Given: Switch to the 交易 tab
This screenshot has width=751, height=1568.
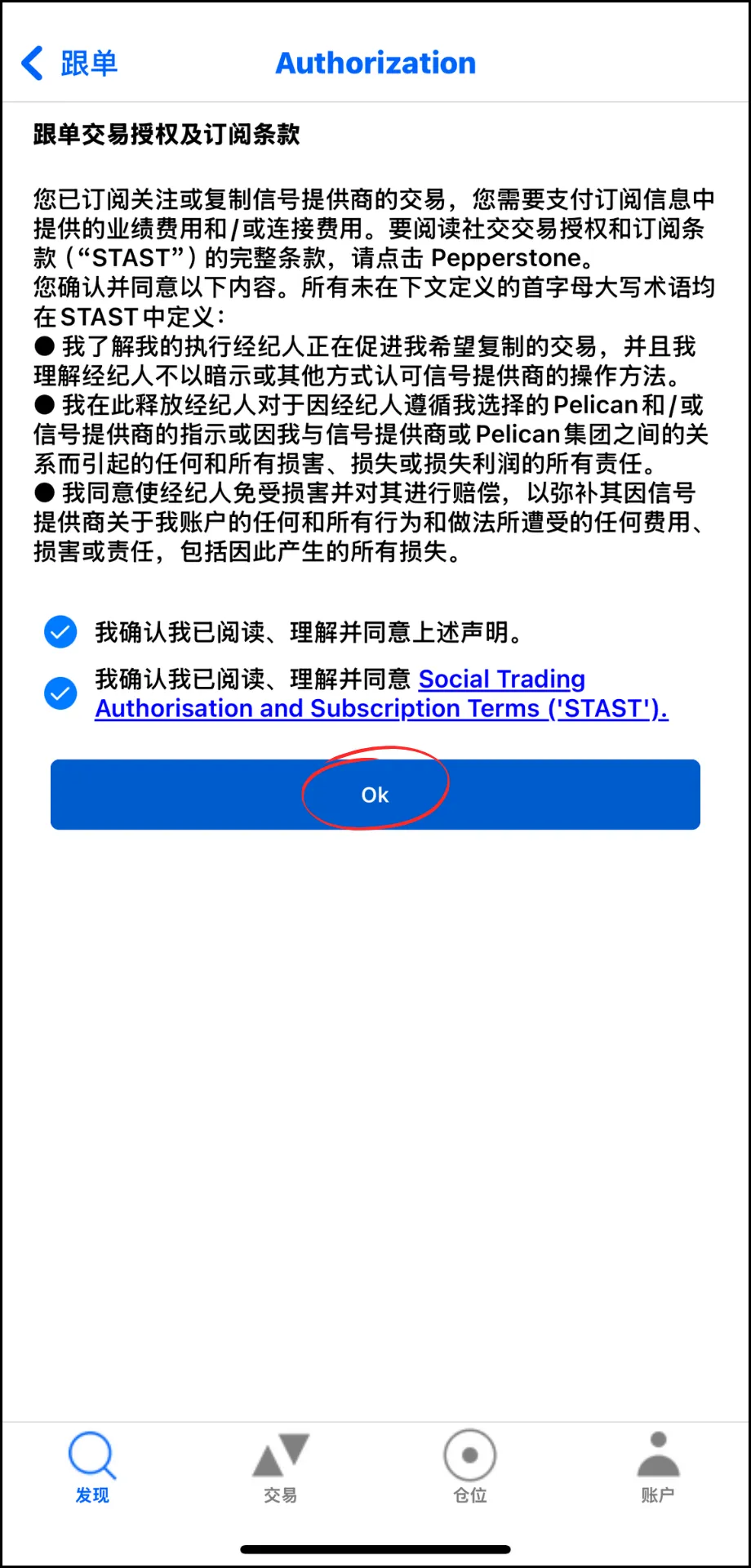Looking at the screenshot, I should point(281,1468).
